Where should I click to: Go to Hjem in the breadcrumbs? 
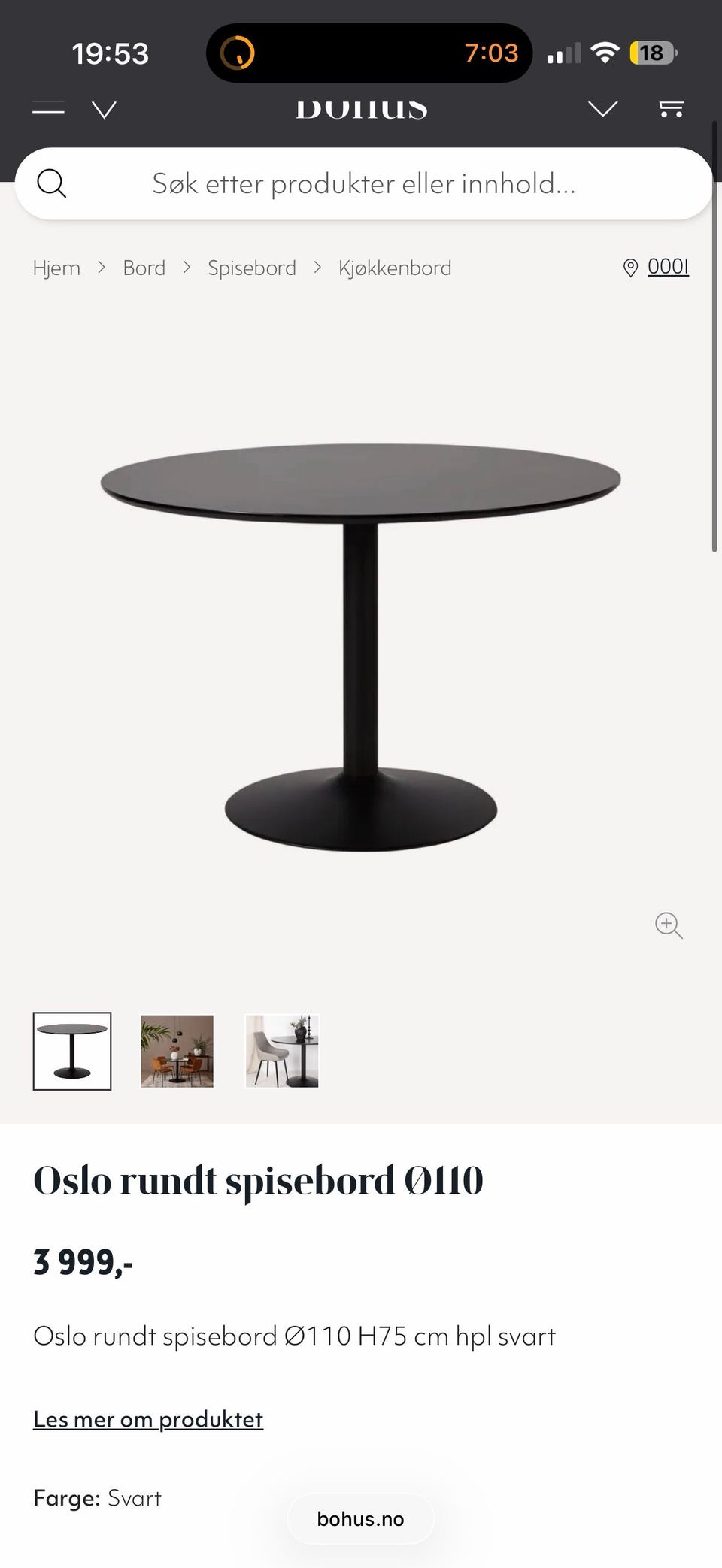click(x=56, y=268)
